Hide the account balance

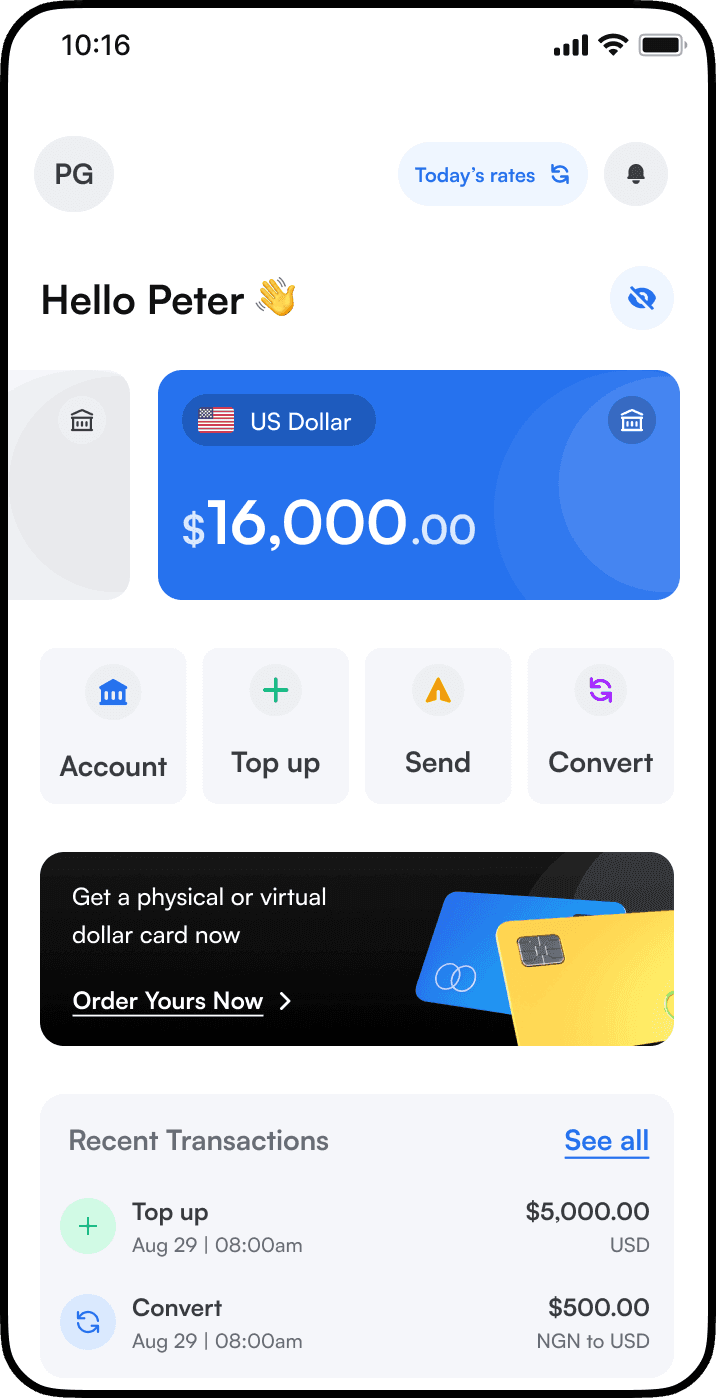click(x=642, y=298)
